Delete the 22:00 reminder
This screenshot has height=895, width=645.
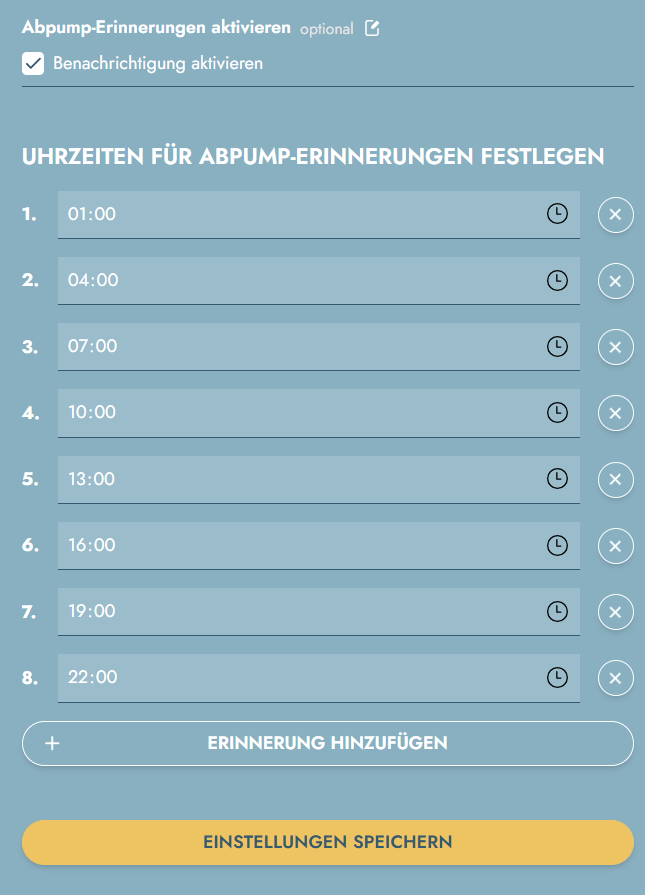(615, 677)
